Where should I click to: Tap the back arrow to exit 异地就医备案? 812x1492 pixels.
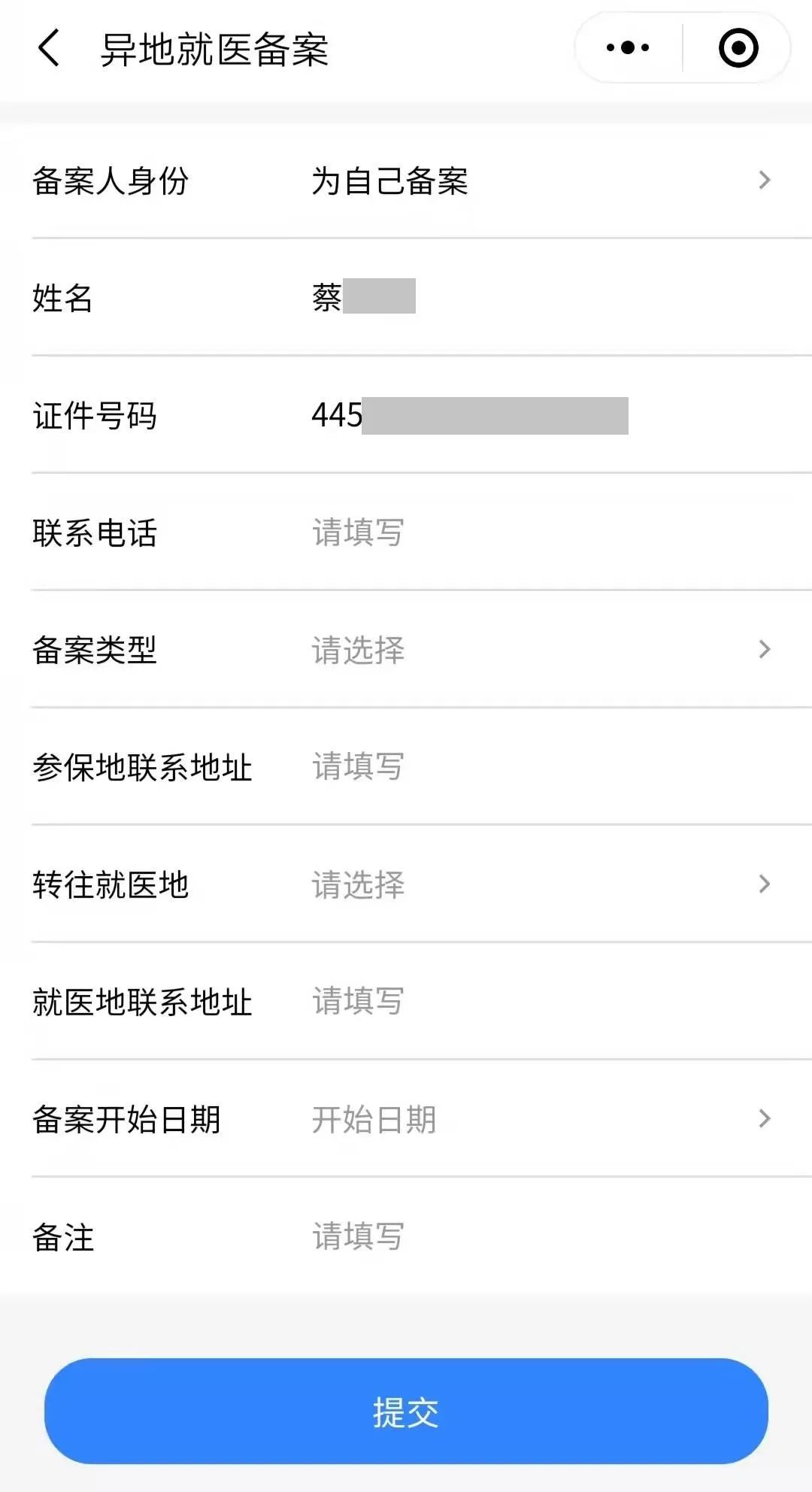47,47
